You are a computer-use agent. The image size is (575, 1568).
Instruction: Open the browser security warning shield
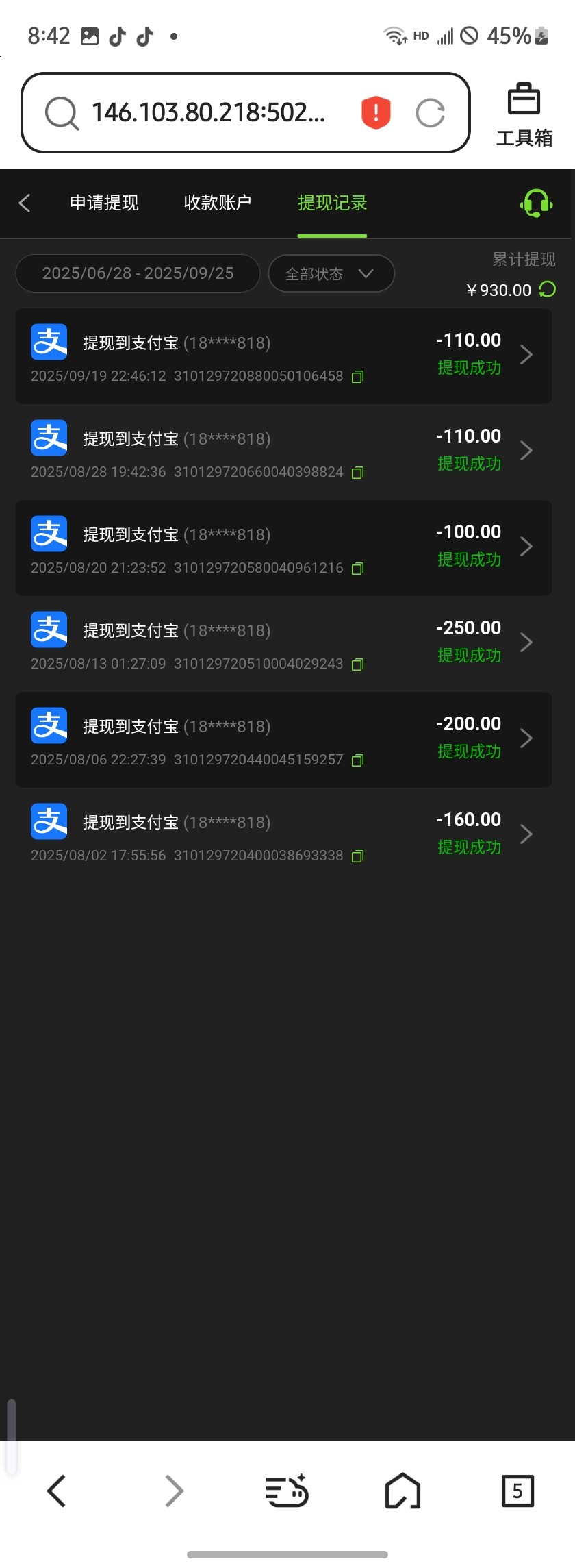click(376, 113)
